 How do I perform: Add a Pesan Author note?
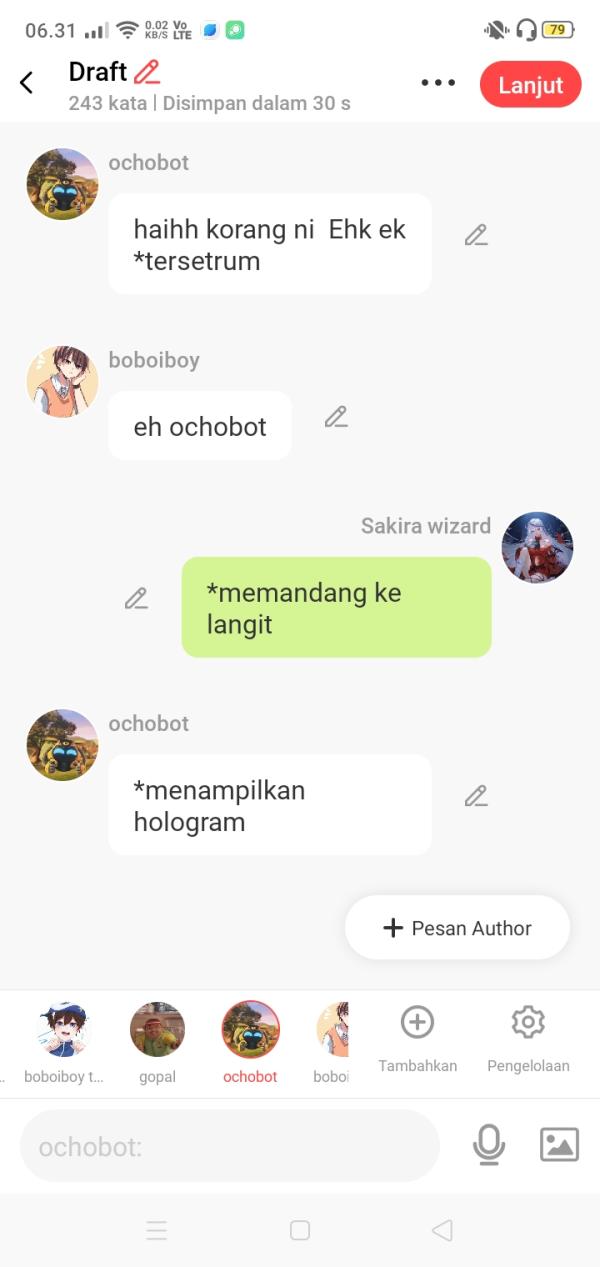(457, 928)
